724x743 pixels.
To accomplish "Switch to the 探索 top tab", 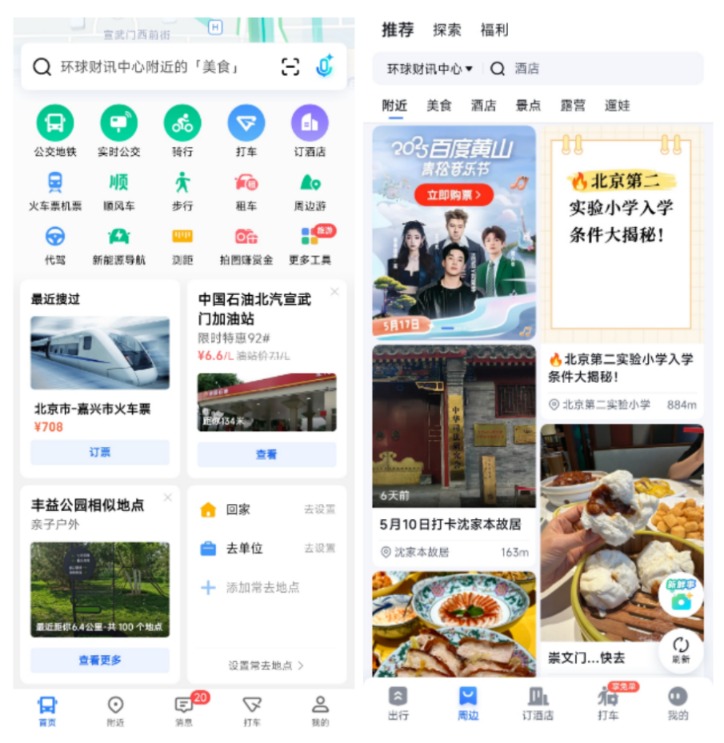I will tap(447, 30).
